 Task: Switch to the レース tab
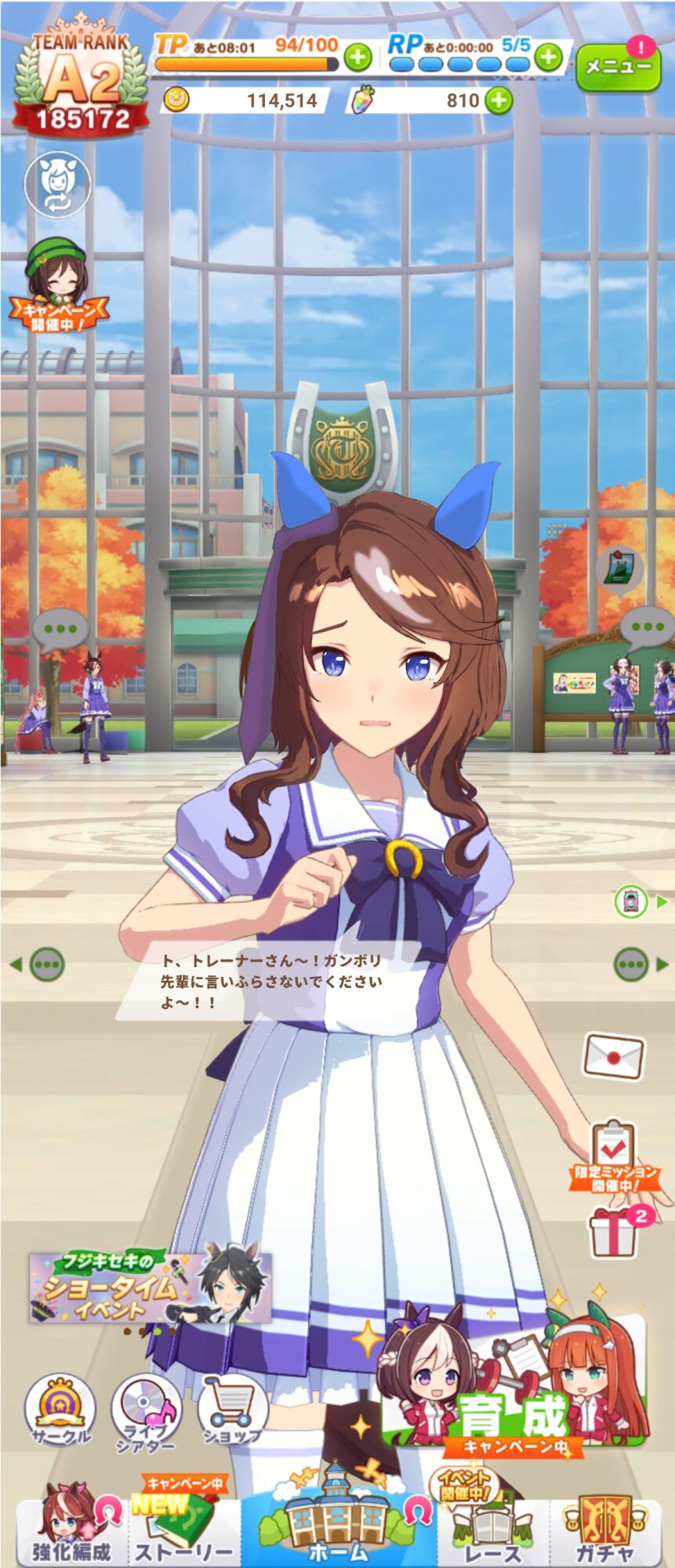point(492,1530)
